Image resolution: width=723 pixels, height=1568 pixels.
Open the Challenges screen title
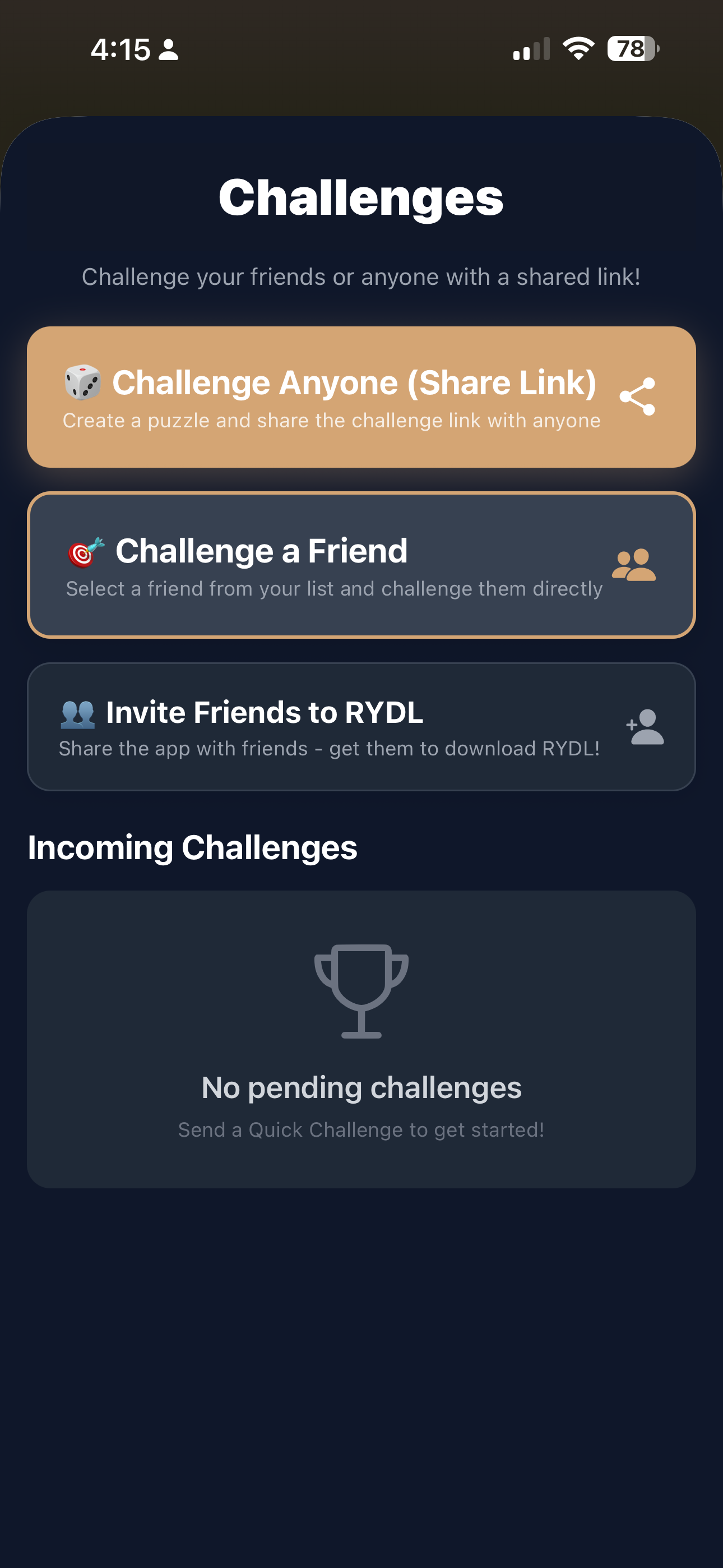pos(361,196)
